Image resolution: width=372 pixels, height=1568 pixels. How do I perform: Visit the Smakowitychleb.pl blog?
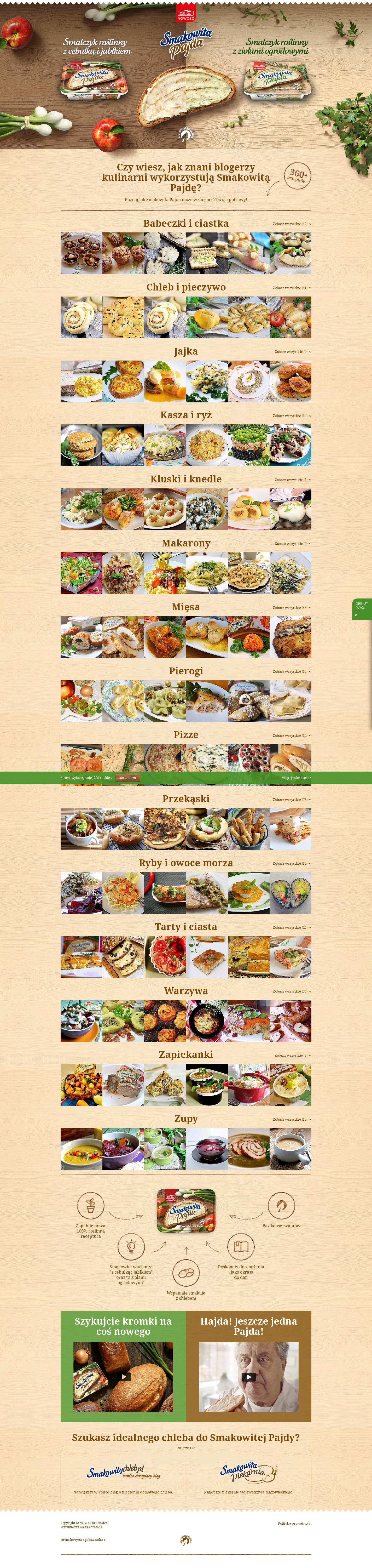pyautogui.click(x=123, y=1472)
